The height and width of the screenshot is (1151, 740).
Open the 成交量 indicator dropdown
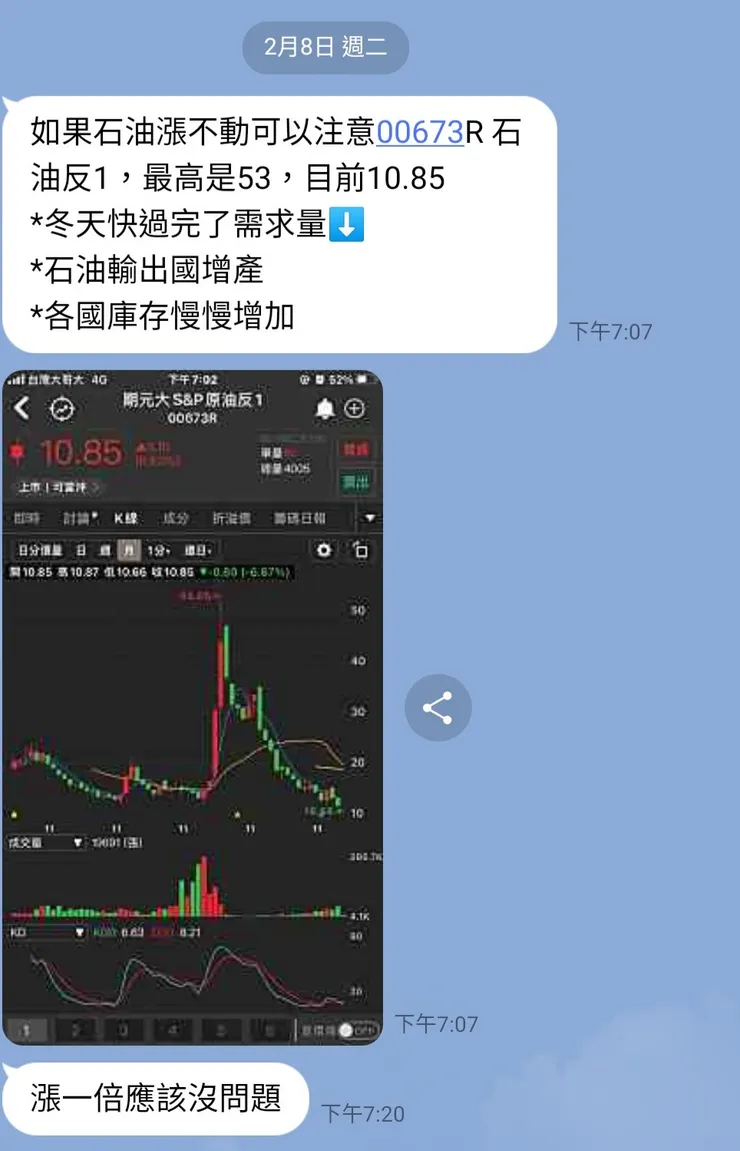point(76,842)
